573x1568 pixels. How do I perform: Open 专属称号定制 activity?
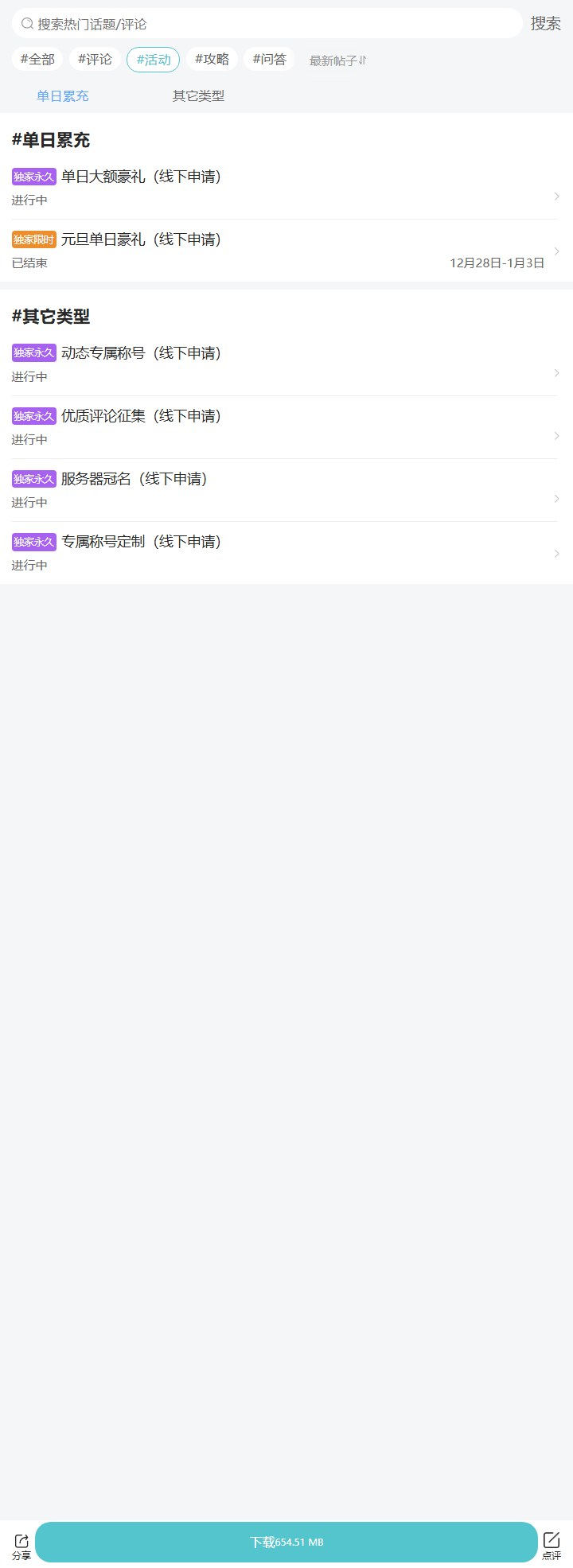pos(283,553)
